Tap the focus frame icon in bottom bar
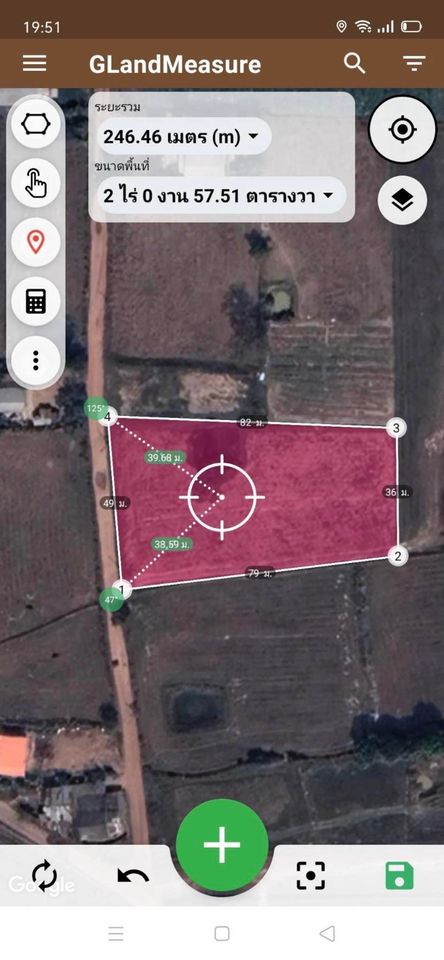 coord(310,876)
